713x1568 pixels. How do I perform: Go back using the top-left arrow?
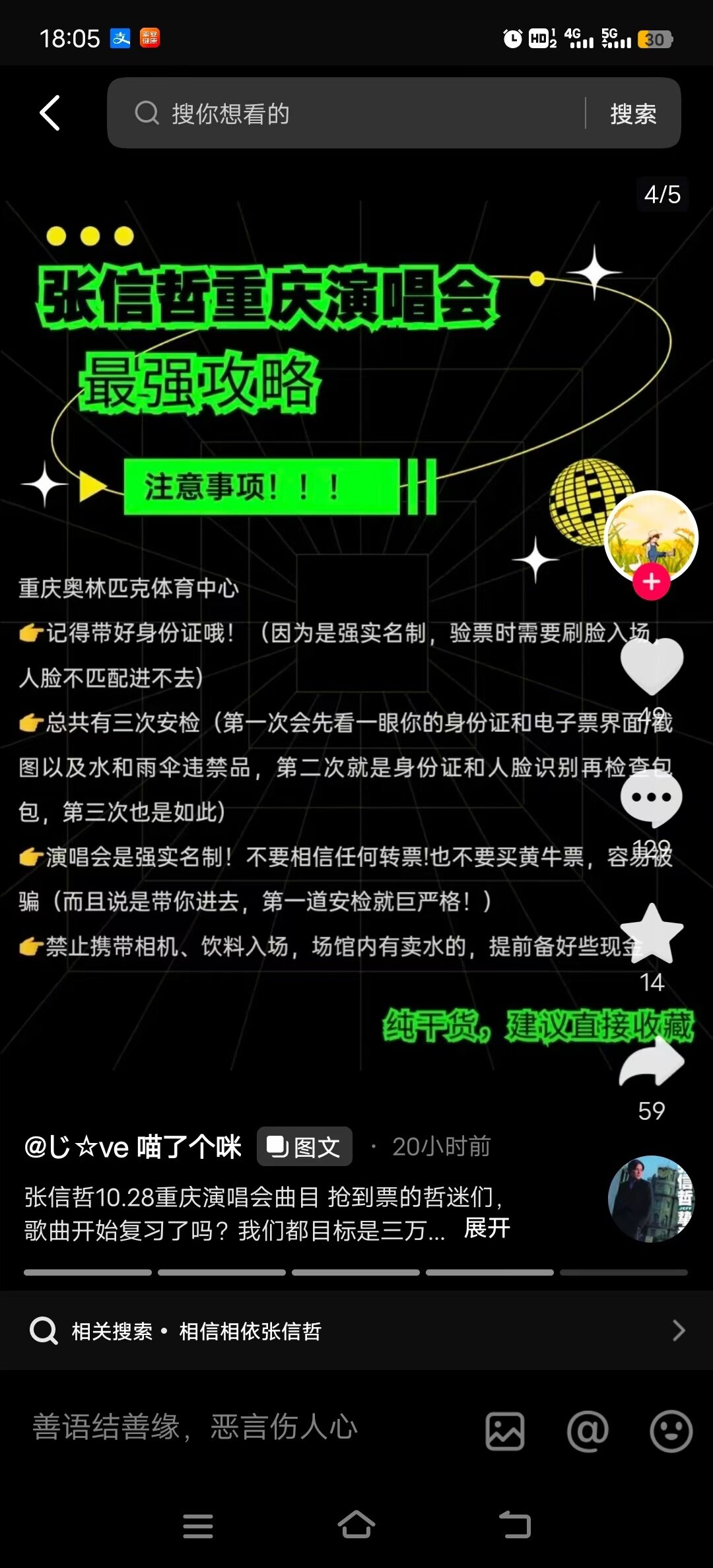pyautogui.click(x=50, y=113)
